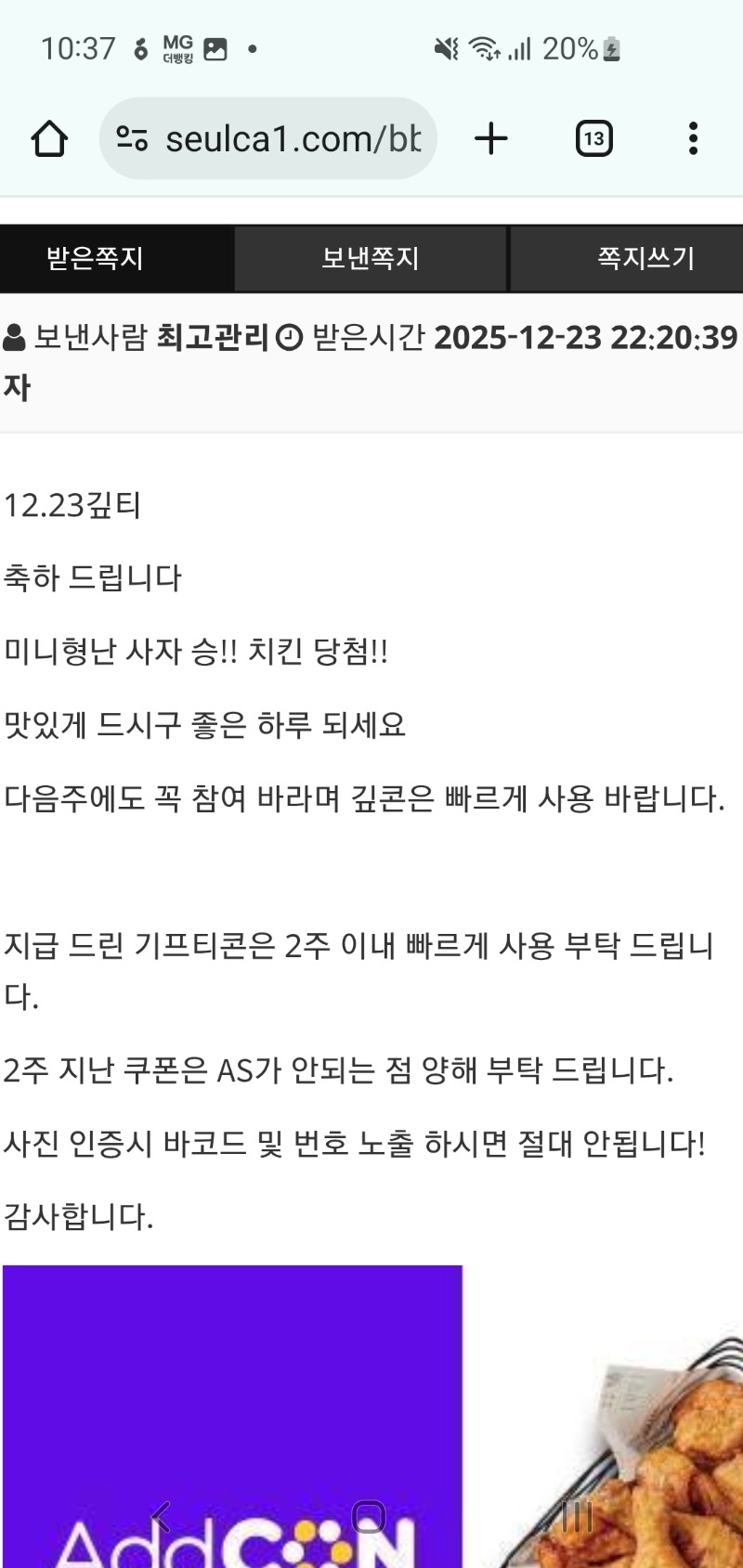This screenshot has height=1568, width=743.
Task: Tap the seulca1.com address bar
Action: click(293, 139)
